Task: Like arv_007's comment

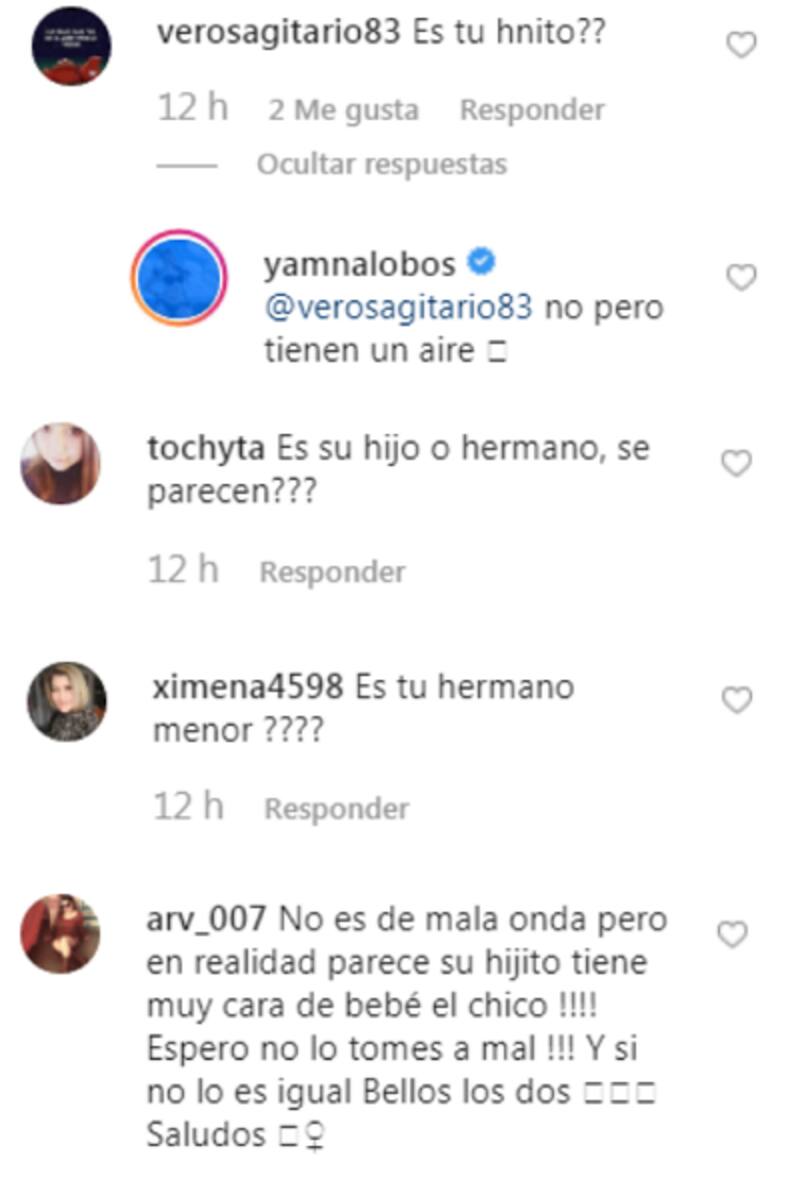Action: coord(733,935)
